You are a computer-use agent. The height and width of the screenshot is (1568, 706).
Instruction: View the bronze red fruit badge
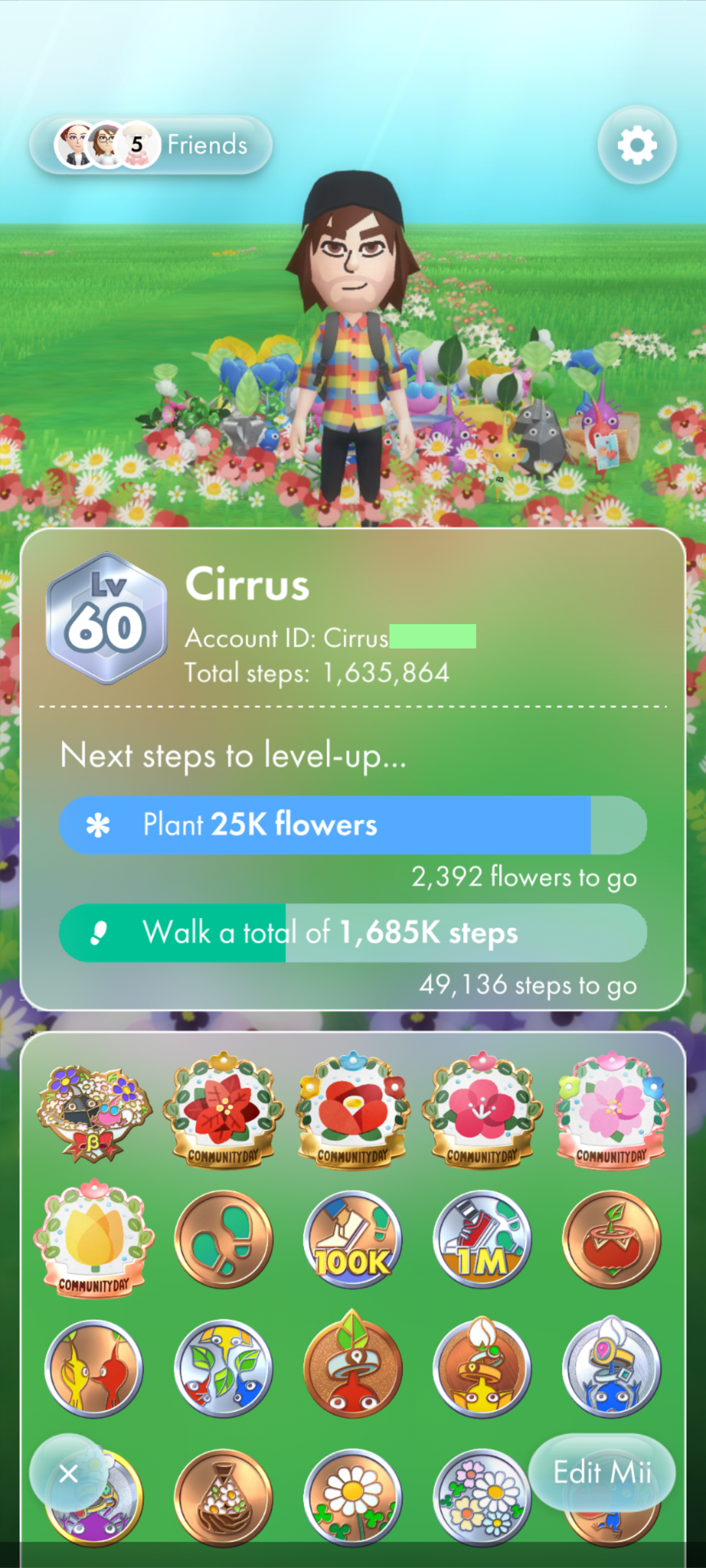click(x=611, y=1239)
